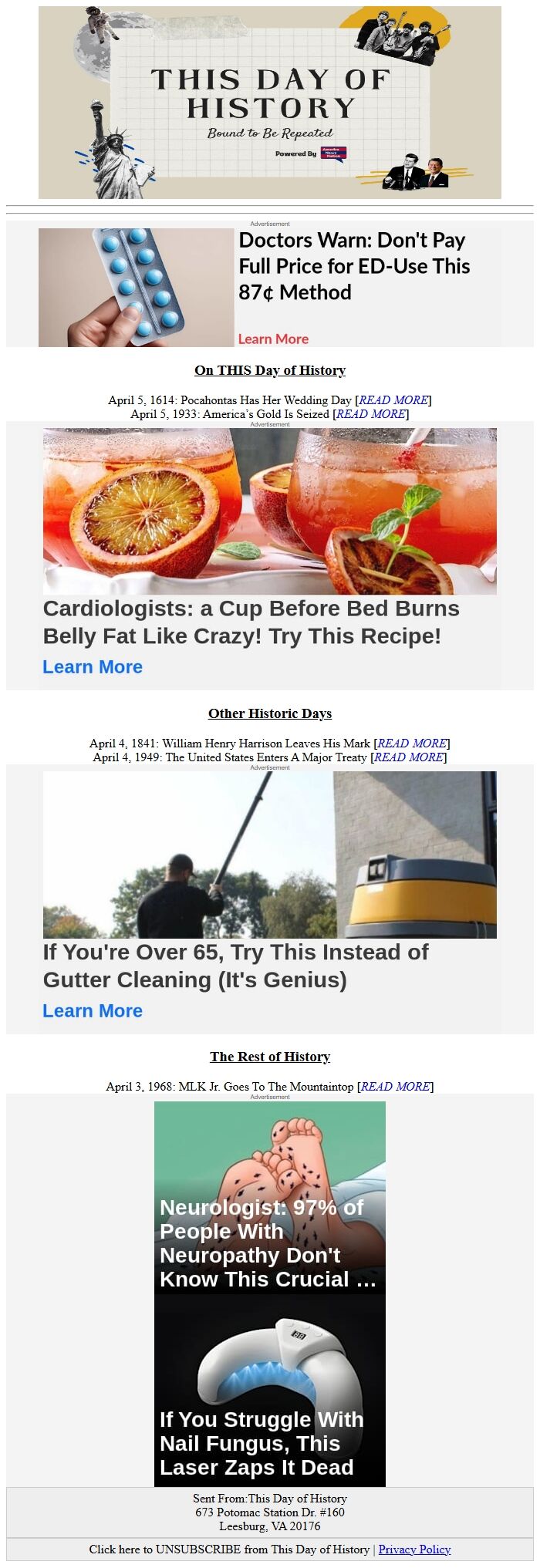Tap Learn More on the ED pills ad

pos(273,339)
